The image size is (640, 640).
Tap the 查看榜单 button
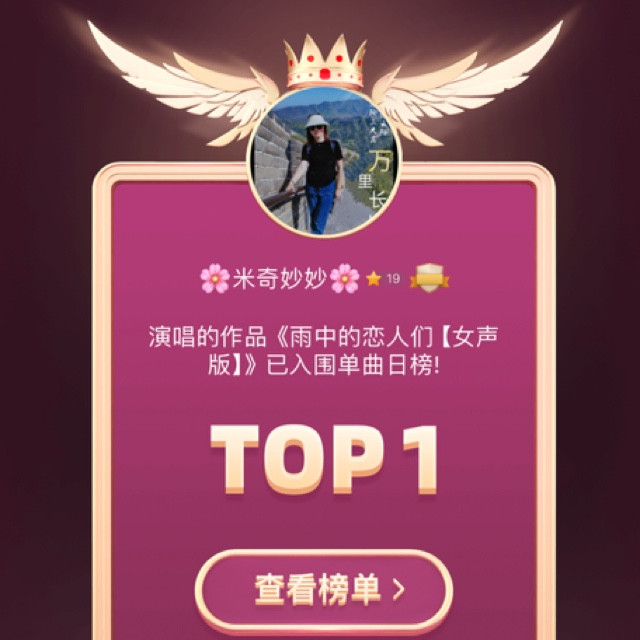[323, 589]
